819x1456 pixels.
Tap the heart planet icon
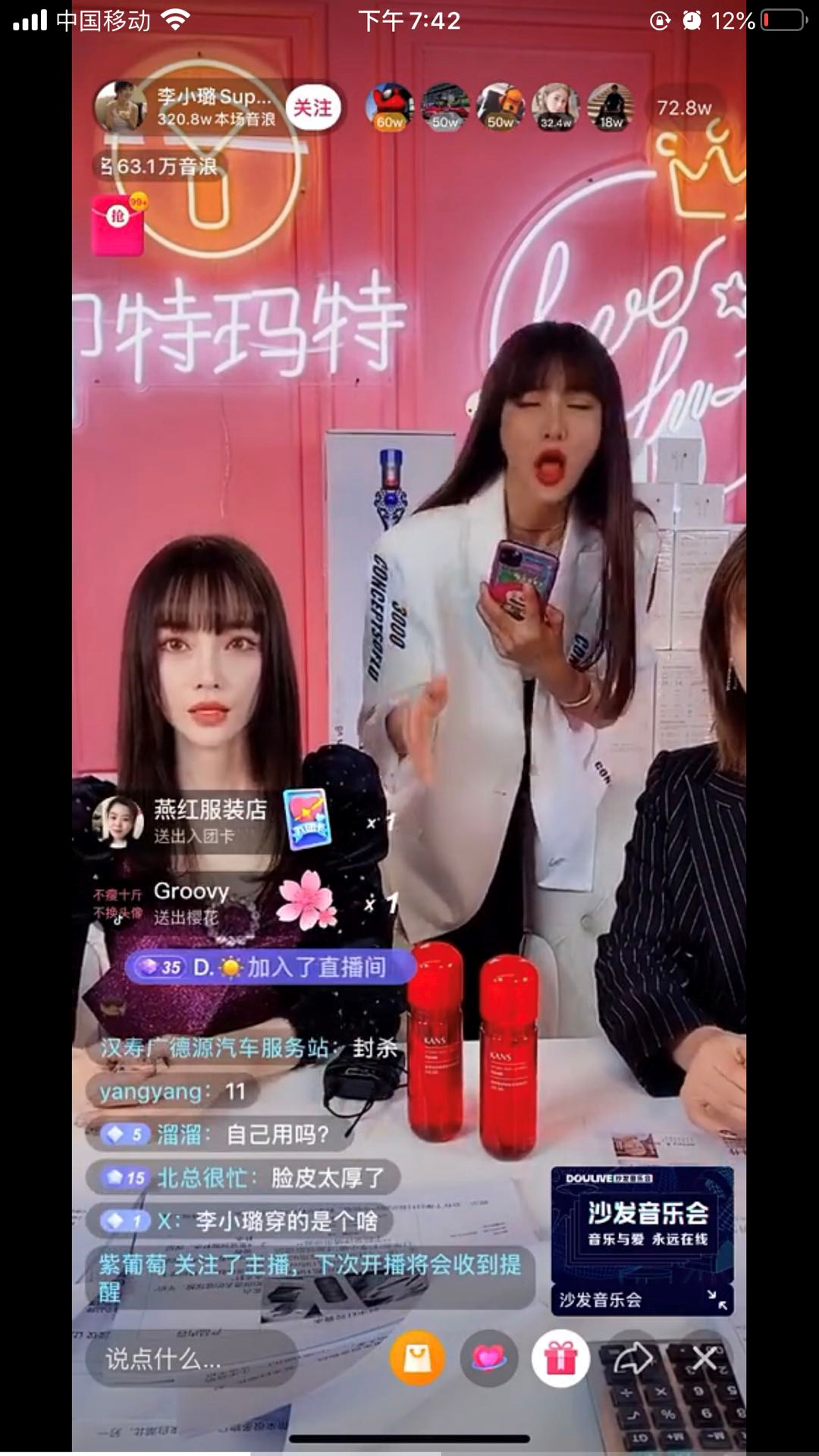click(488, 1358)
